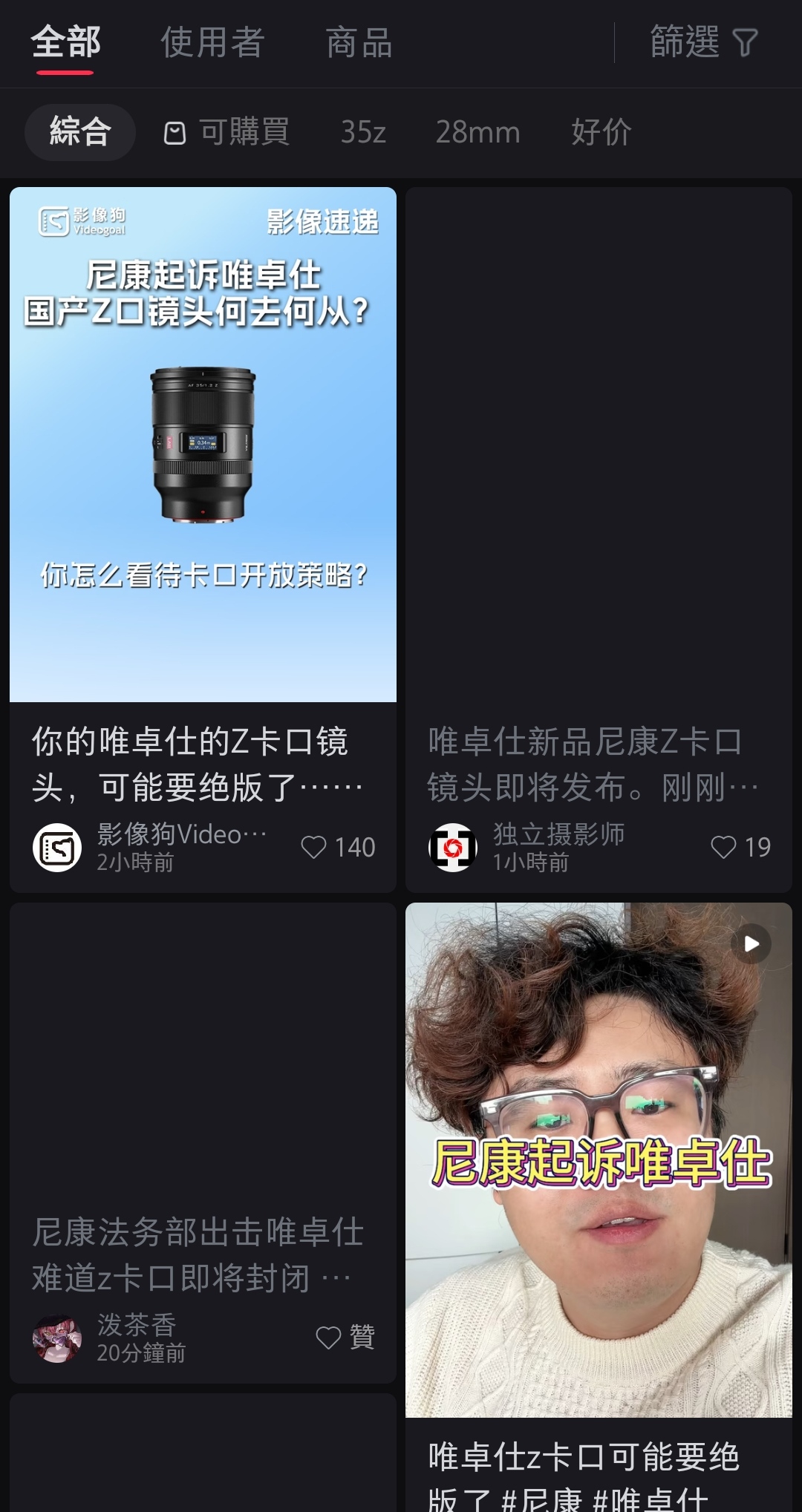Filter results by 28mm chip
Viewport: 802px width, 1512px height.
pyautogui.click(x=477, y=132)
